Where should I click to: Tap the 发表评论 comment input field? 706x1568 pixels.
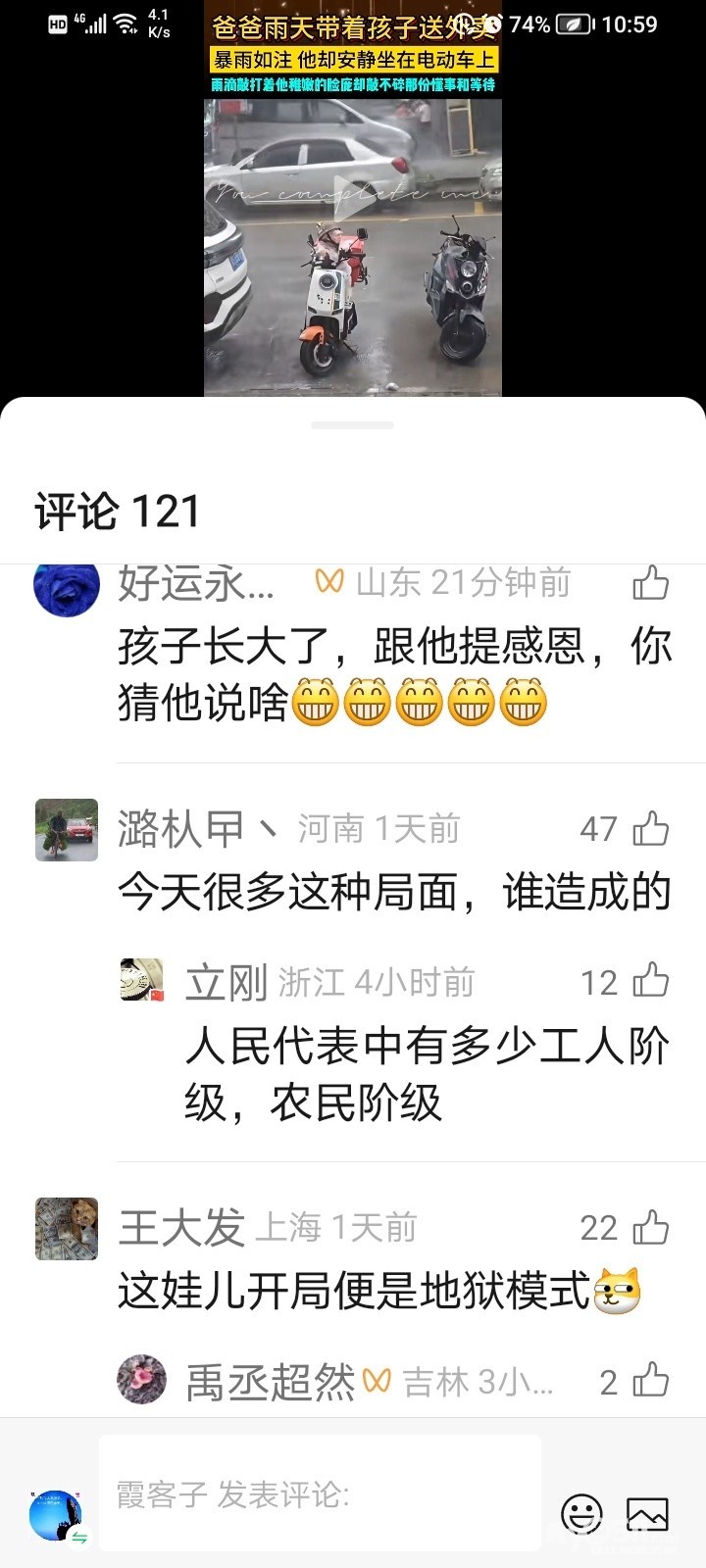point(320,1494)
